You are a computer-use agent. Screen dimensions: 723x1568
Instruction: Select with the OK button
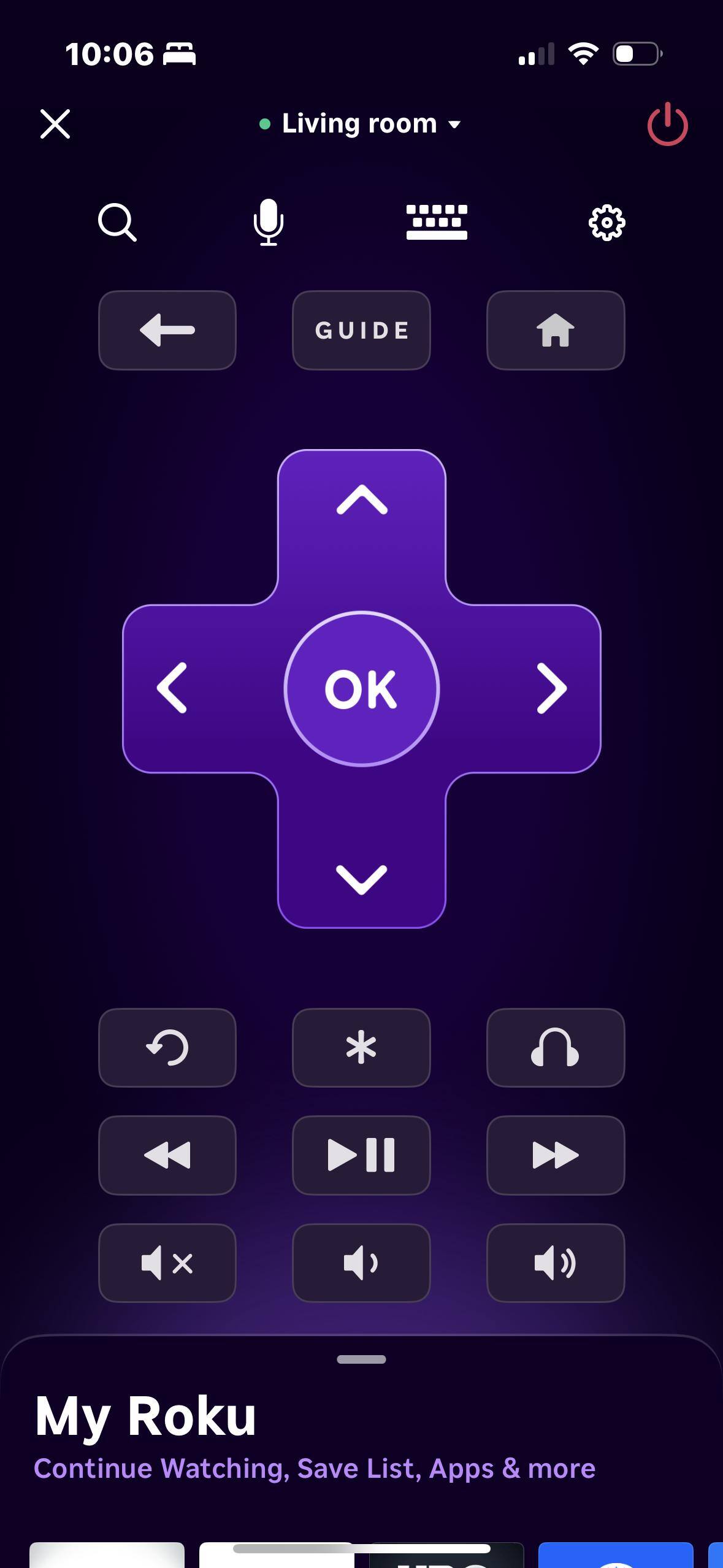click(x=362, y=688)
